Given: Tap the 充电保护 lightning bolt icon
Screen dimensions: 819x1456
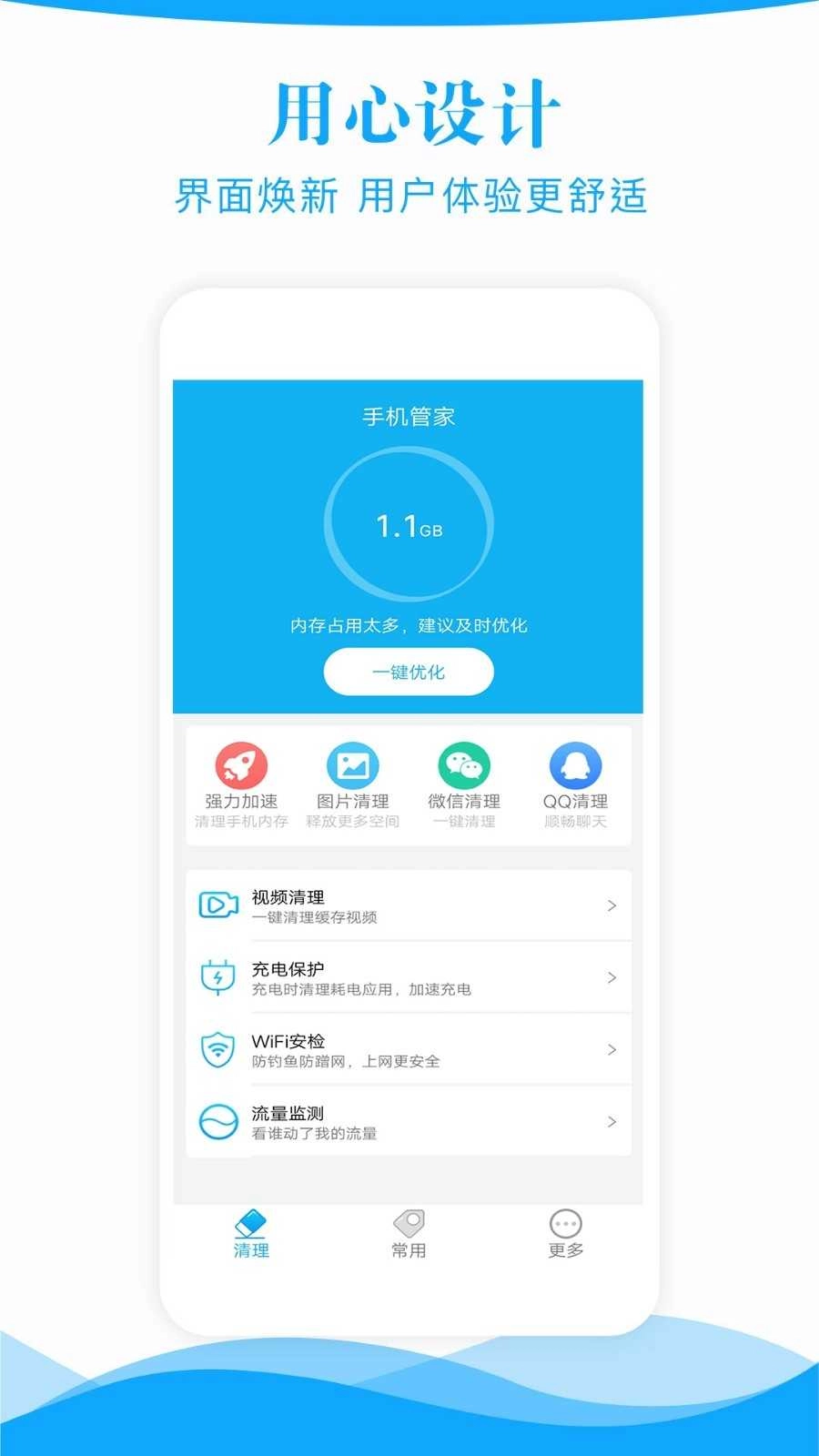Looking at the screenshot, I should pos(218,976).
